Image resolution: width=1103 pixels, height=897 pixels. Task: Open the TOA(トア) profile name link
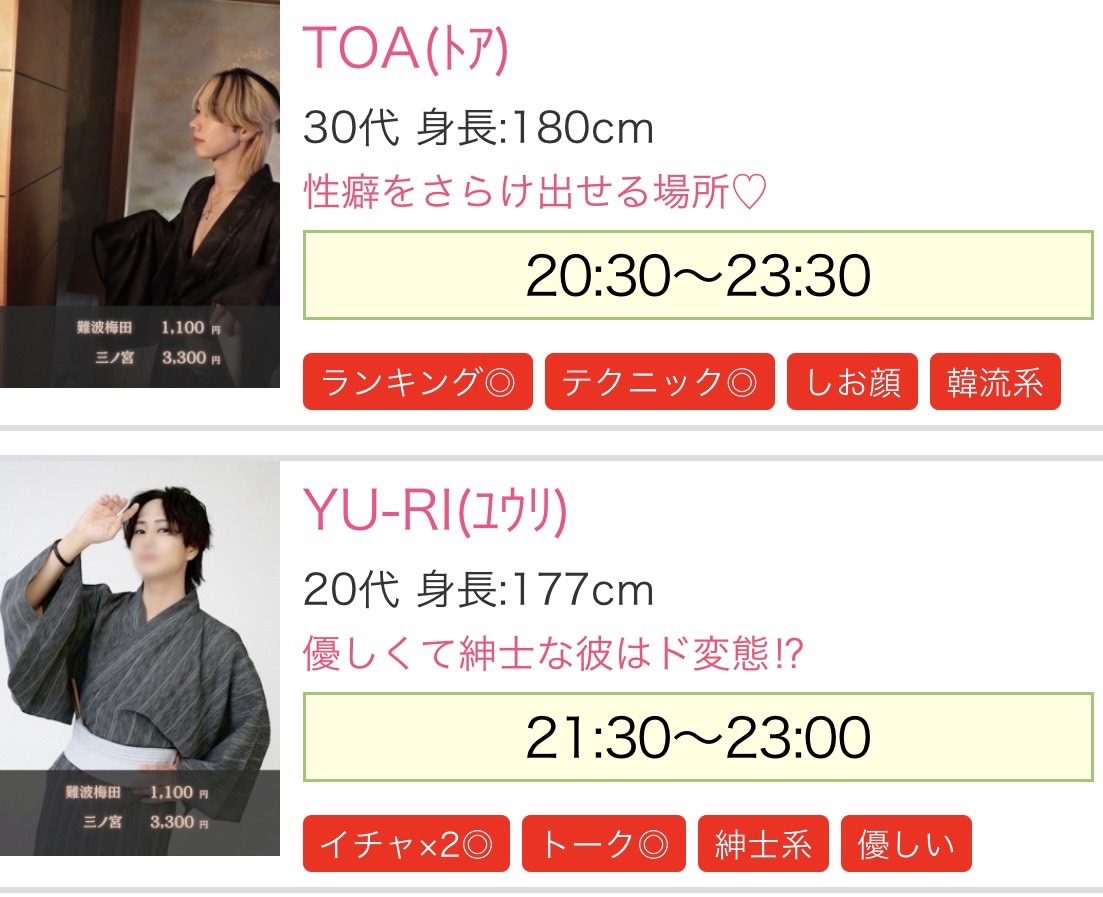(x=405, y=48)
